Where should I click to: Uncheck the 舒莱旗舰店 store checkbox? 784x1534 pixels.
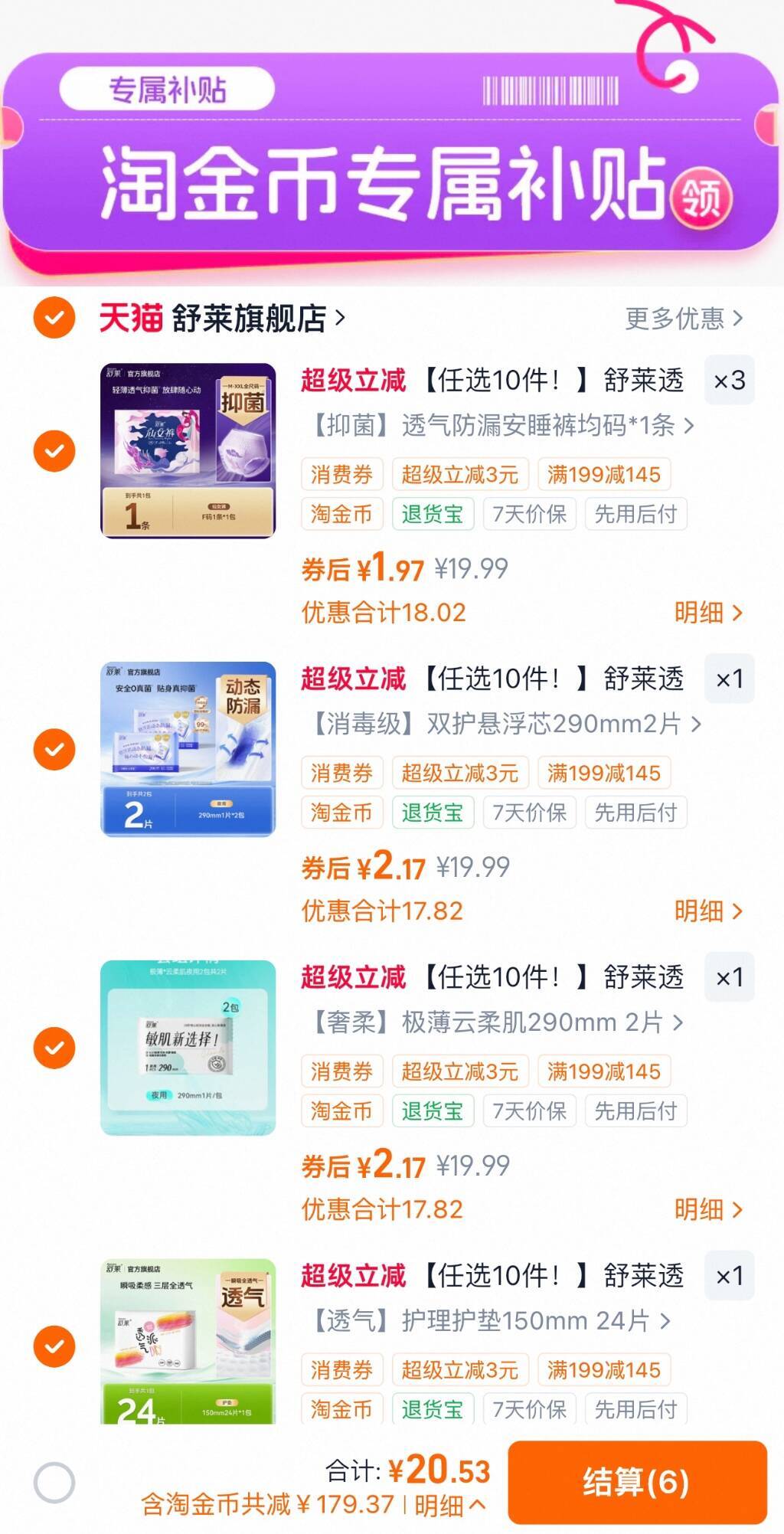point(54,318)
